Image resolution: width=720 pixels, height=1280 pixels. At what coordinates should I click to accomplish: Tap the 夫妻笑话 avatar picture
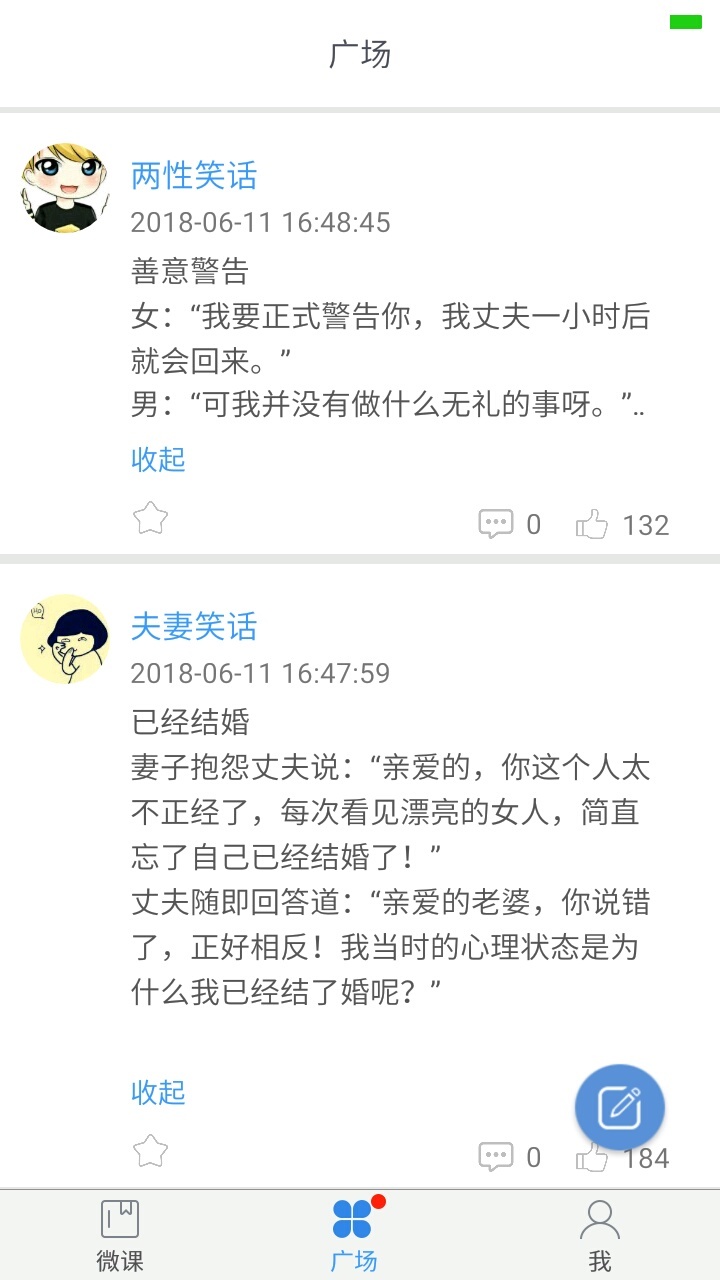[x=65, y=639]
